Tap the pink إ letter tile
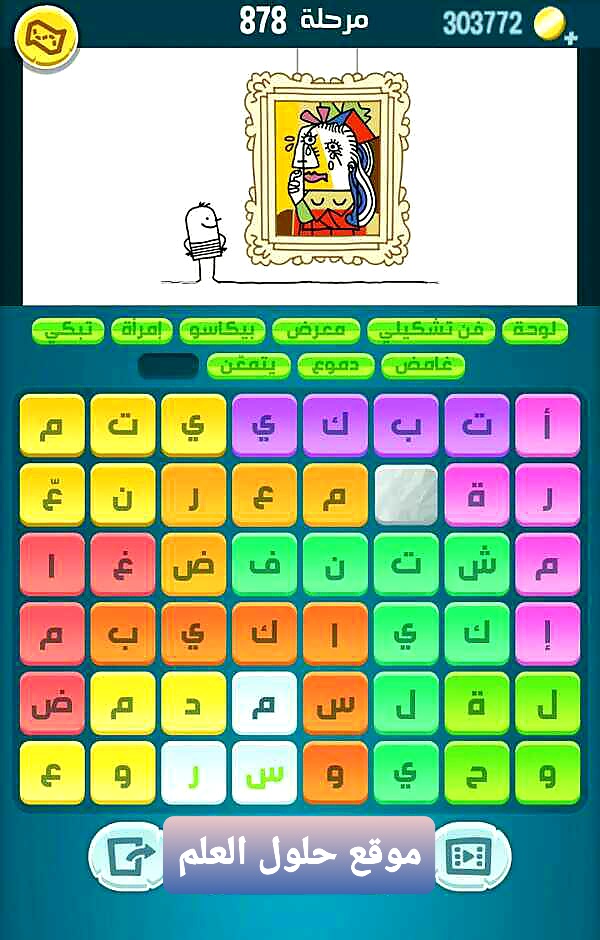600x940 pixels. (x=546, y=634)
